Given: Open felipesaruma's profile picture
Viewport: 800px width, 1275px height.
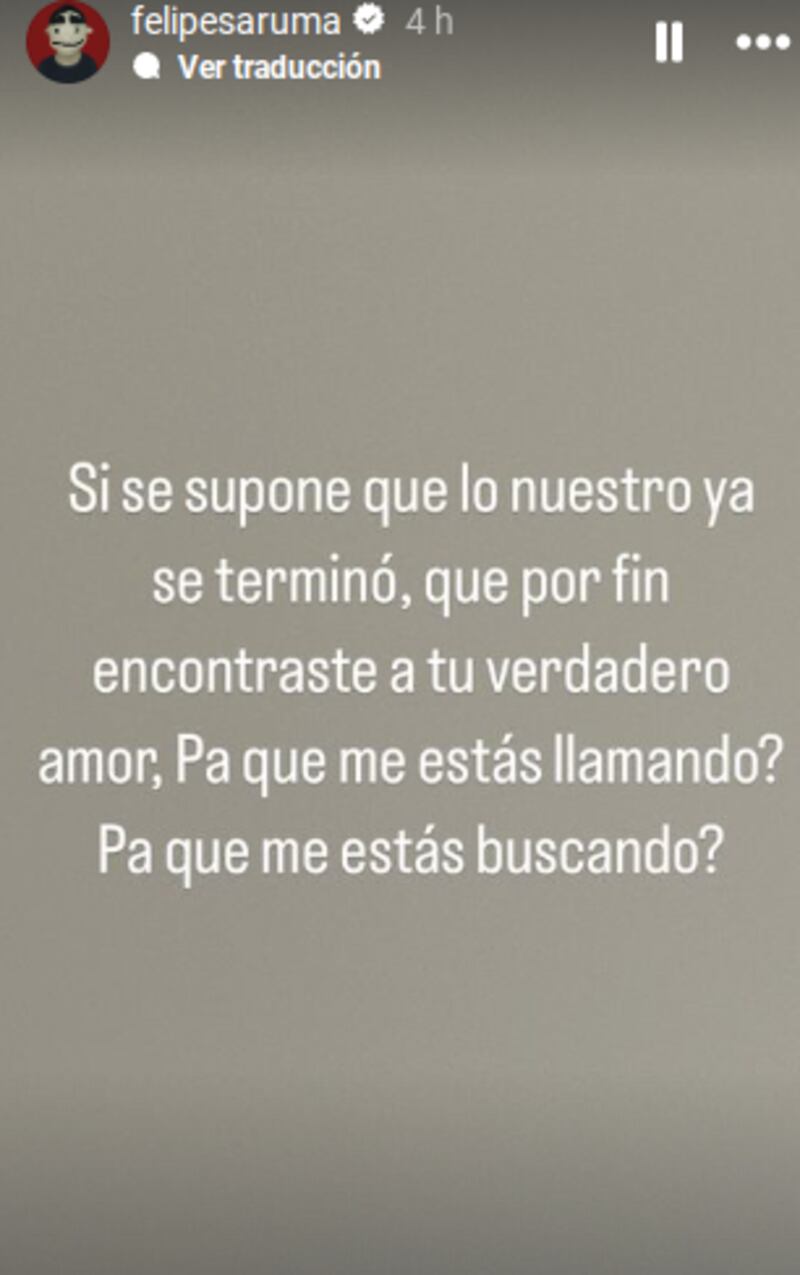Looking at the screenshot, I should coord(67,42).
